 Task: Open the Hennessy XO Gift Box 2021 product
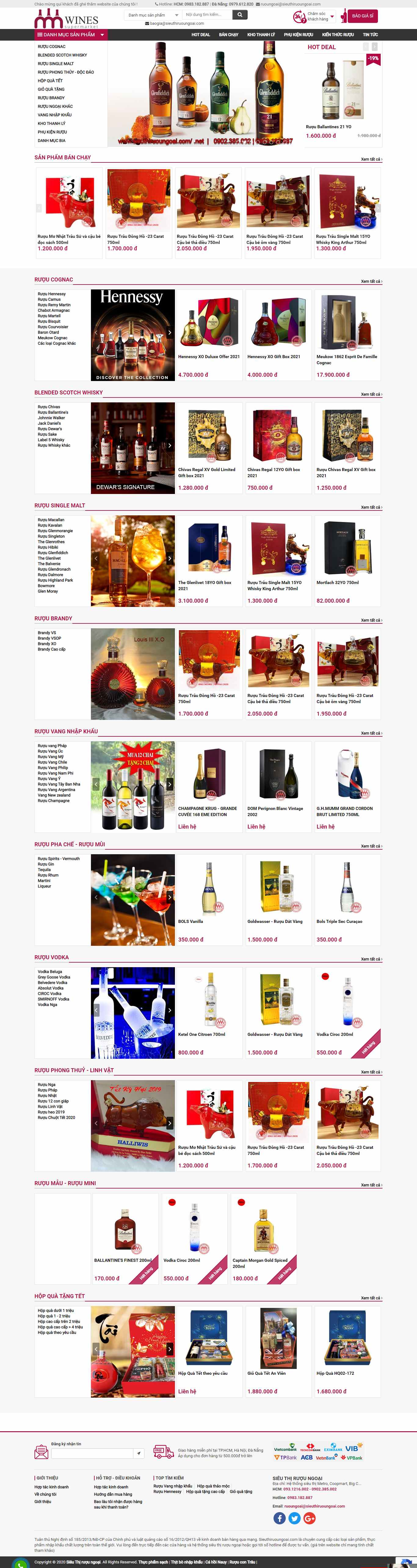click(x=273, y=357)
